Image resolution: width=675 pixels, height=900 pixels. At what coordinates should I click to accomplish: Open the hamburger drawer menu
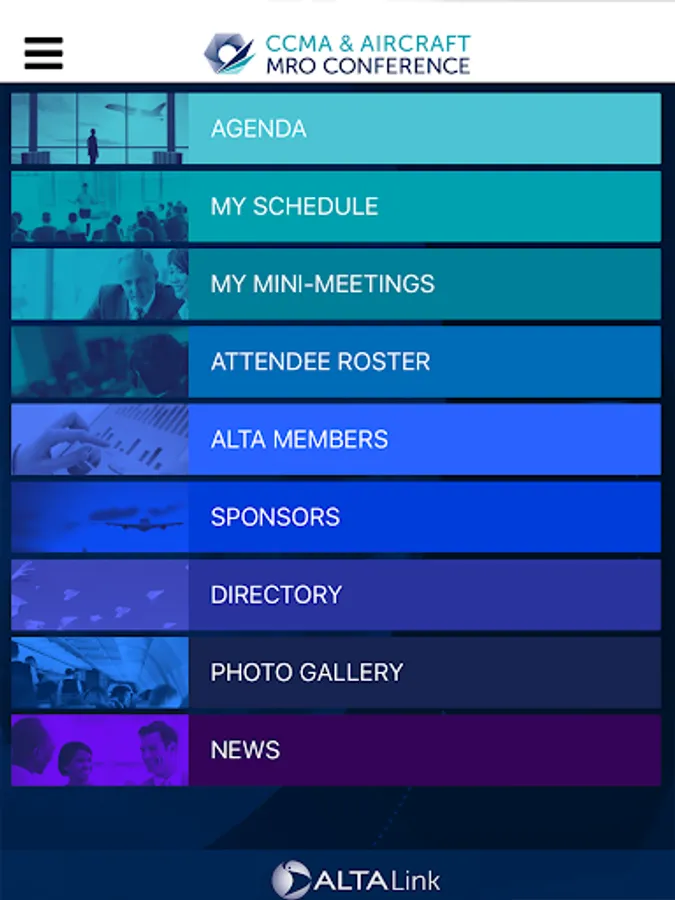pos(44,53)
